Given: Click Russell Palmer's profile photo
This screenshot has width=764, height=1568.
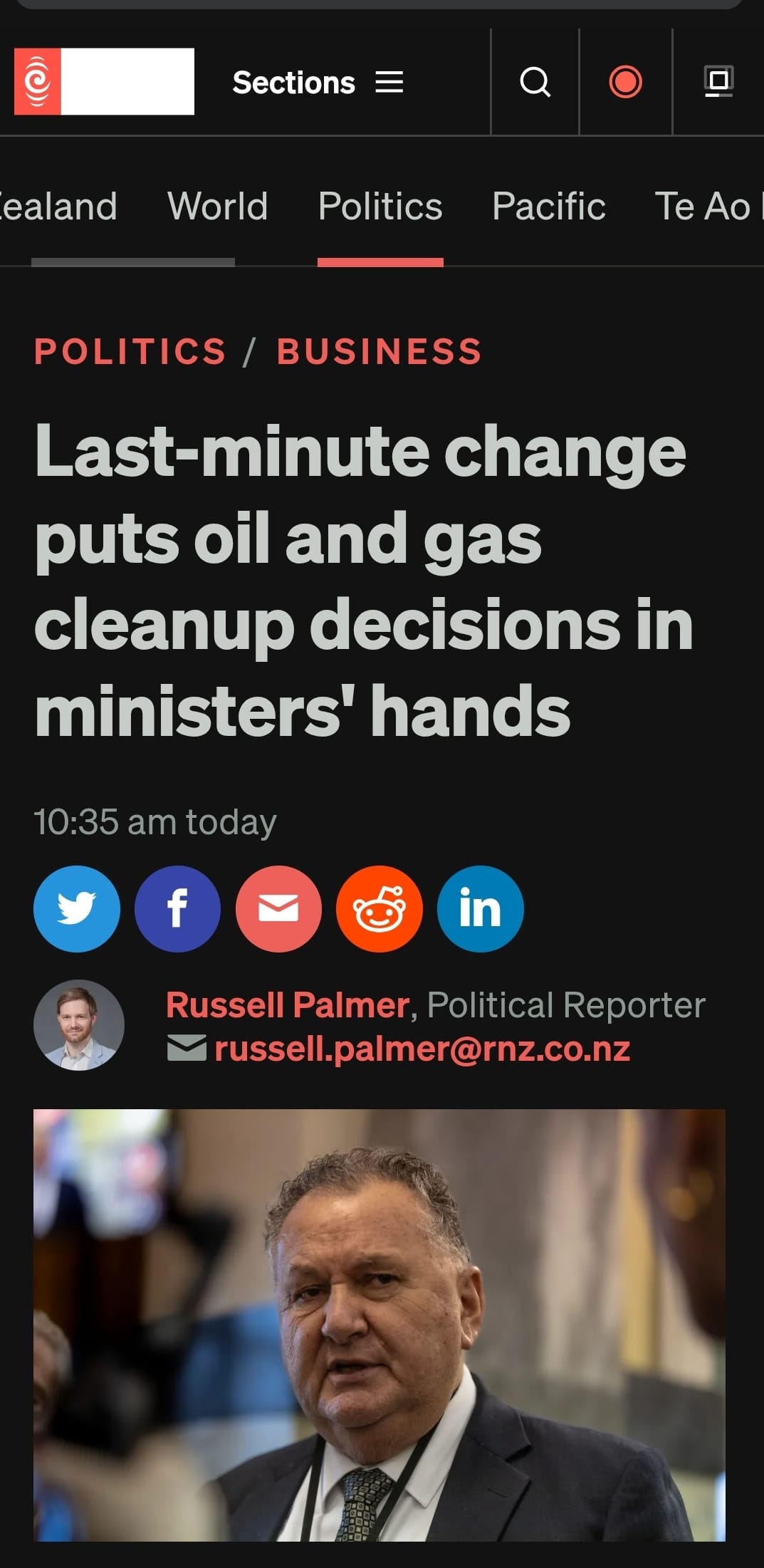Looking at the screenshot, I should click(x=78, y=1024).
